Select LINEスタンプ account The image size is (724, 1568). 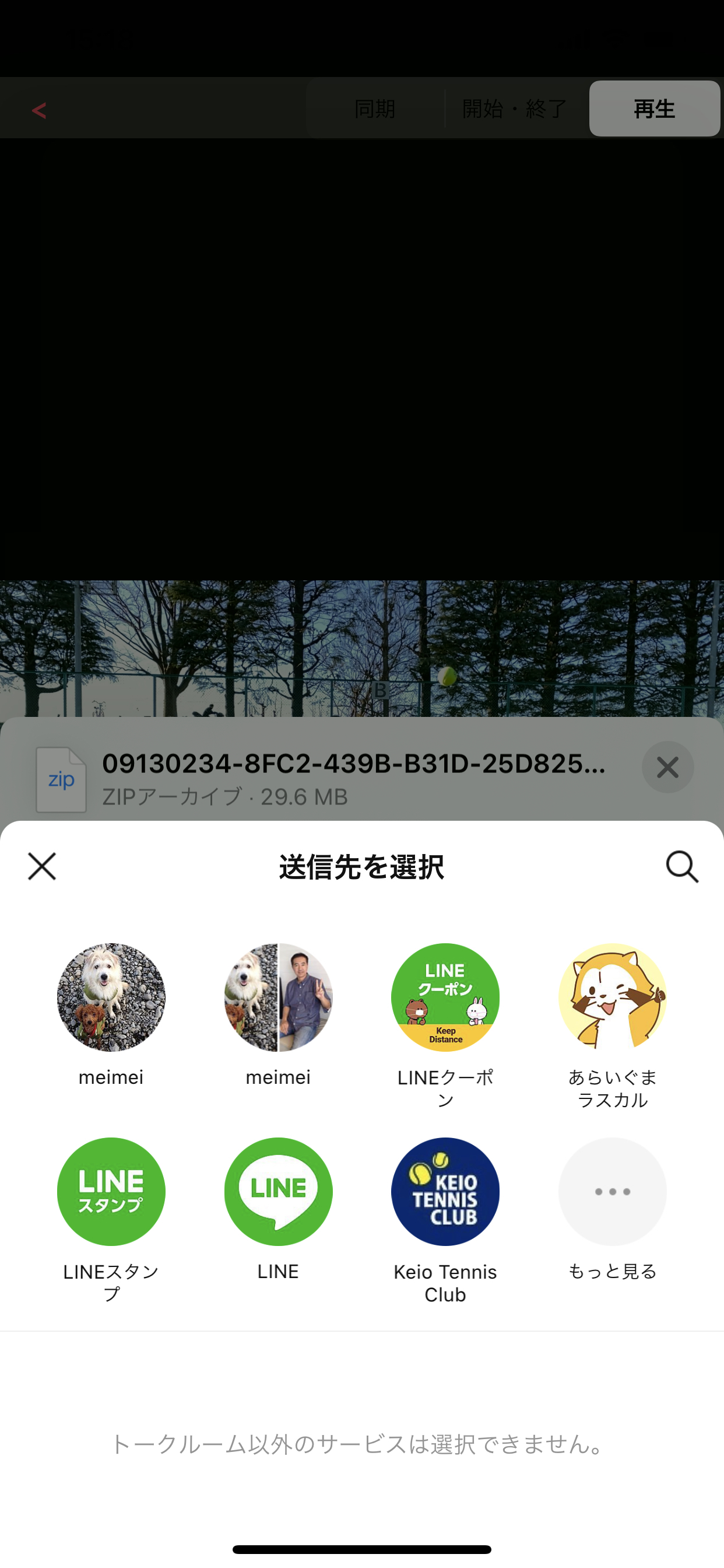(111, 1192)
